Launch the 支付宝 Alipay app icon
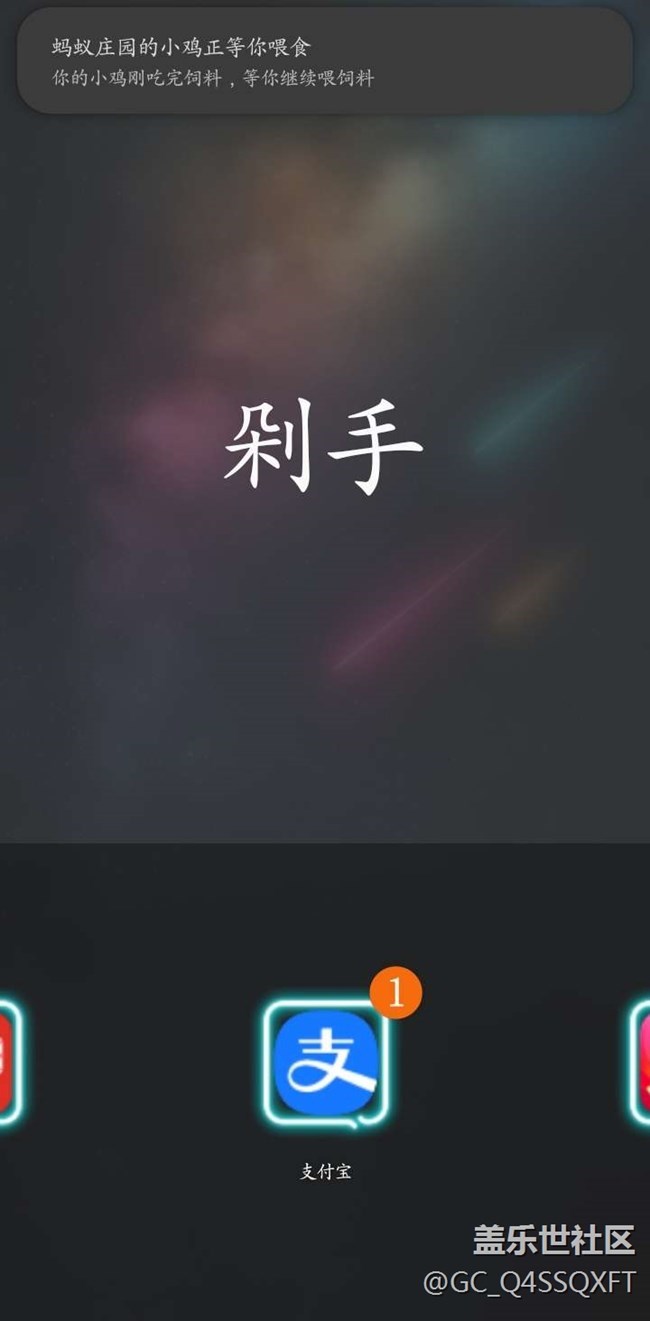Screen dimensions: 650x1321 click(x=326, y=1063)
